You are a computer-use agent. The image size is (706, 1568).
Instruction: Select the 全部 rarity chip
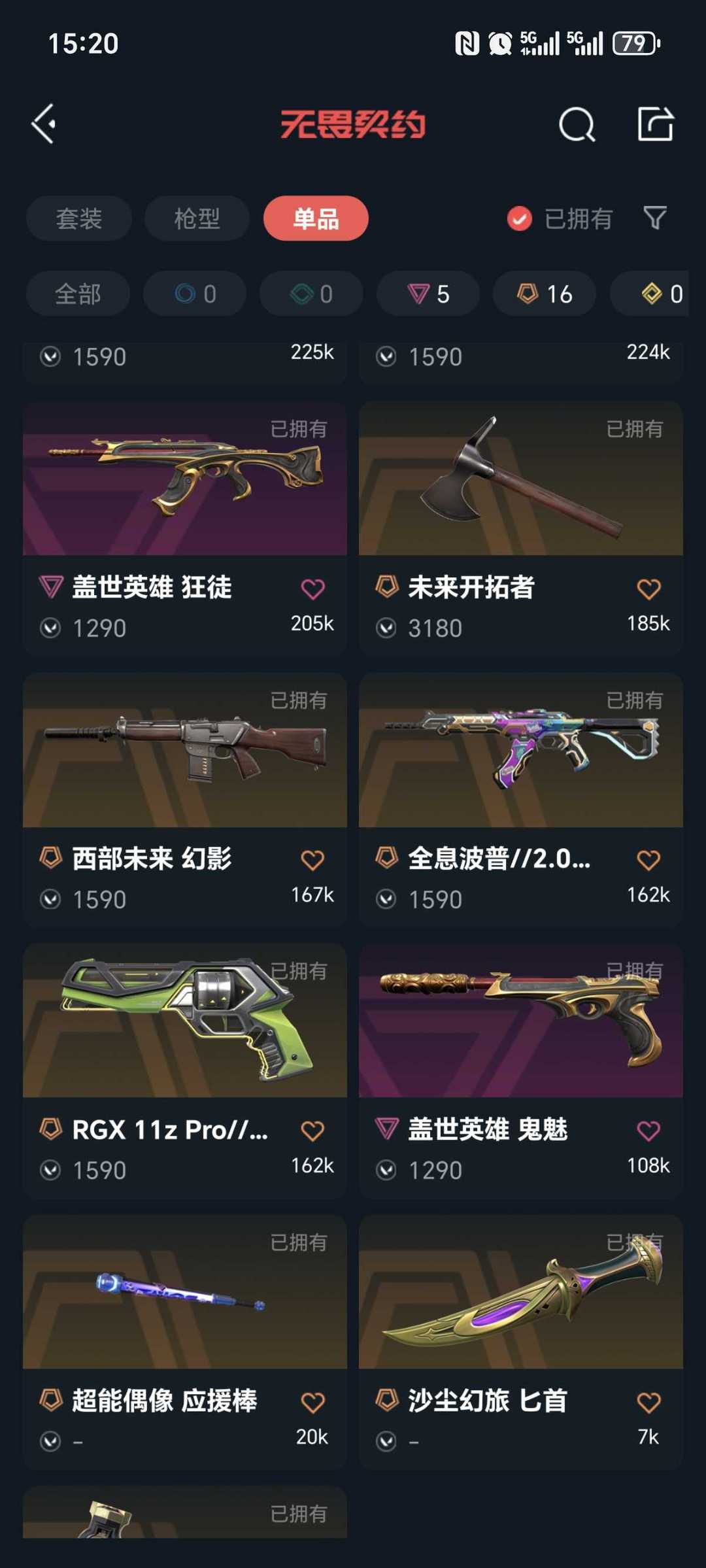[x=78, y=294]
